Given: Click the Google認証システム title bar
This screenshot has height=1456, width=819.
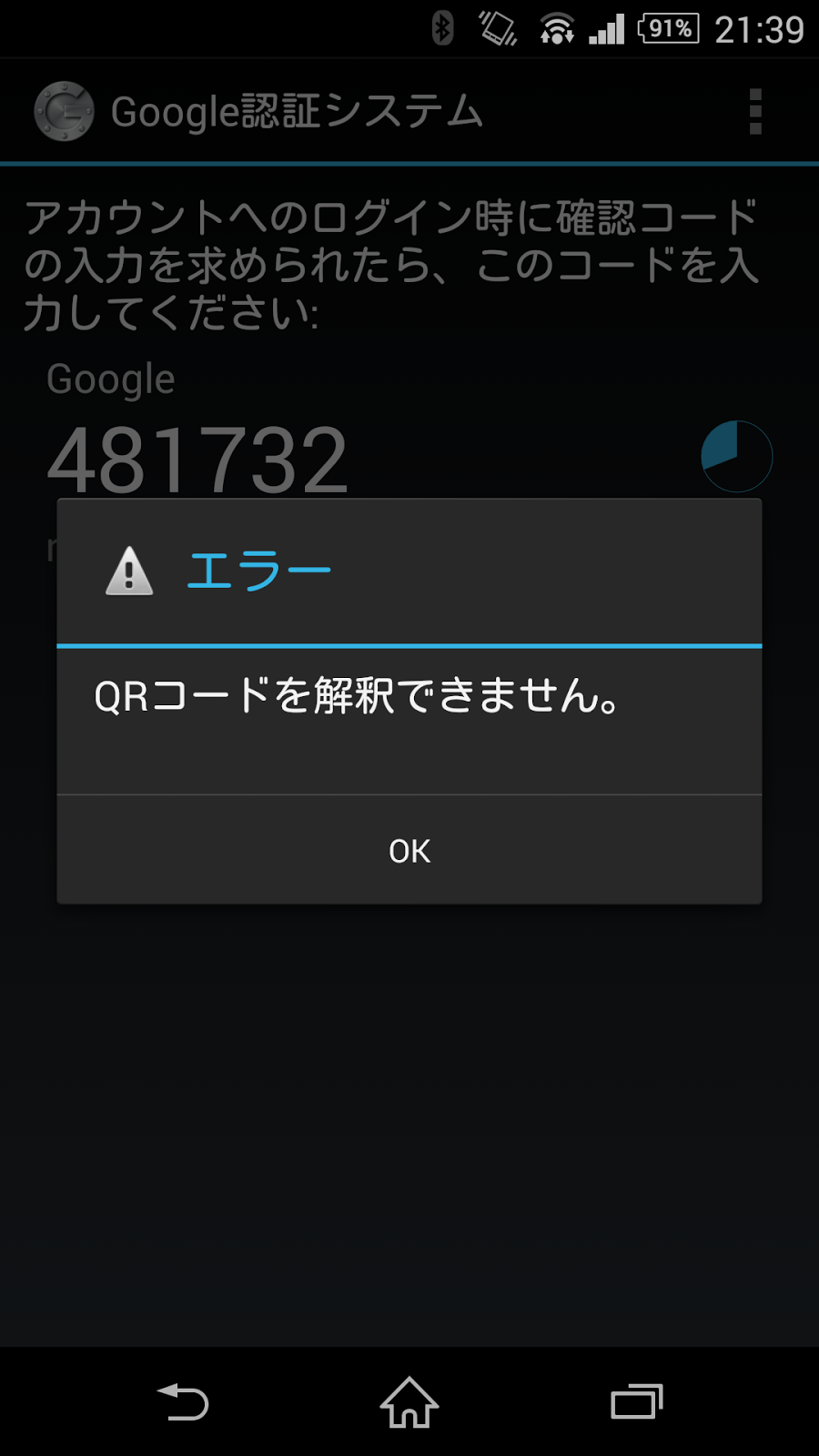Looking at the screenshot, I should coord(296,109).
